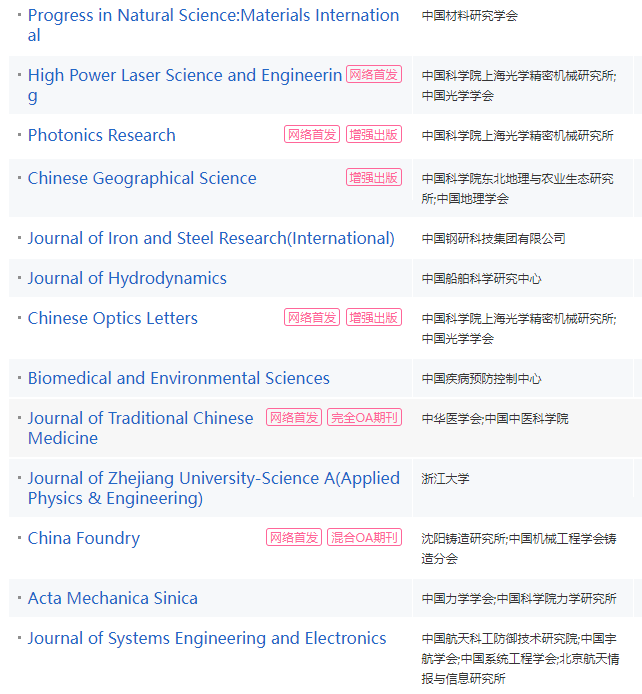642x694 pixels.
Task: Open the Photonics Research journal
Action: point(102,136)
